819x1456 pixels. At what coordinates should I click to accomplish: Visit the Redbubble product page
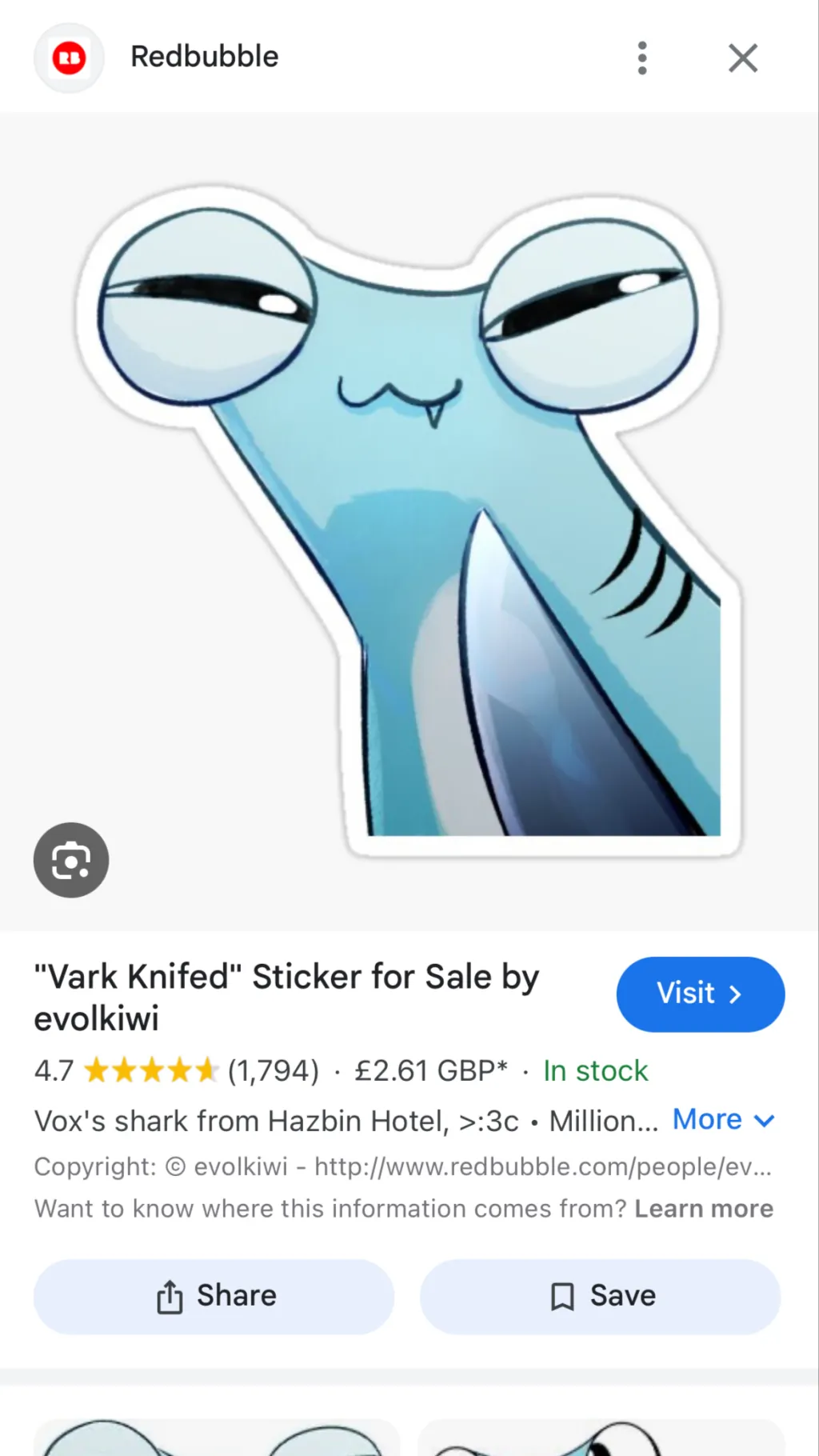700,994
